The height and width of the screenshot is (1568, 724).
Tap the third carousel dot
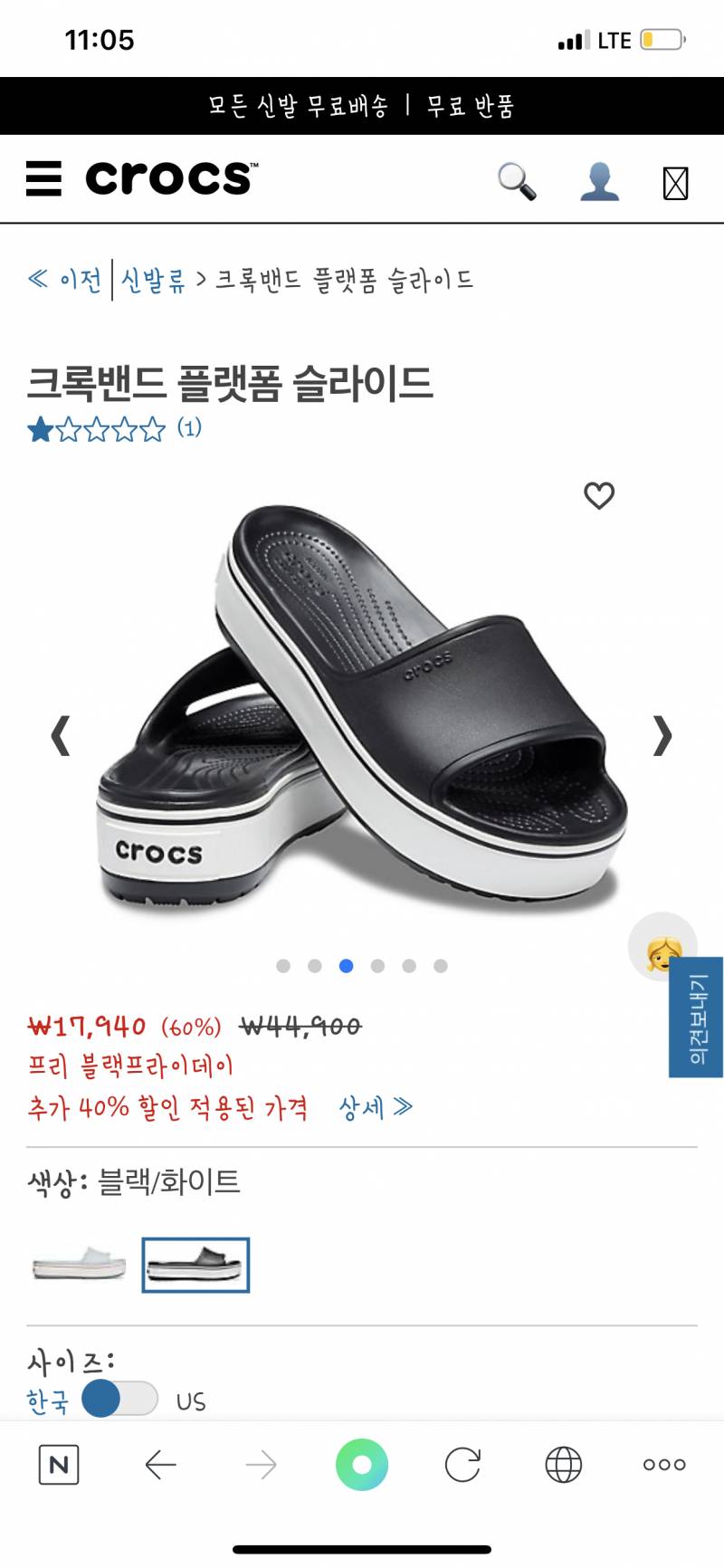(x=345, y=966)
